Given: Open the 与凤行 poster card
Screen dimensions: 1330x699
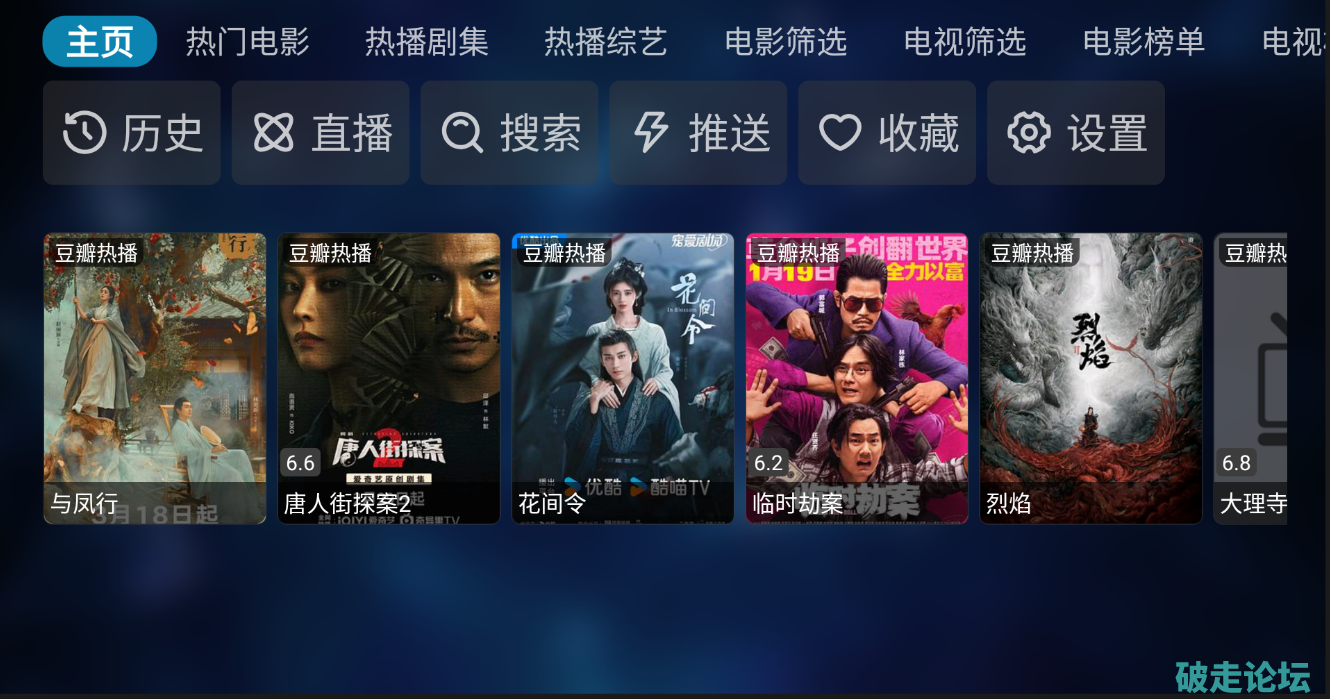Looking at the screenshot, I should tap(155, 378).
